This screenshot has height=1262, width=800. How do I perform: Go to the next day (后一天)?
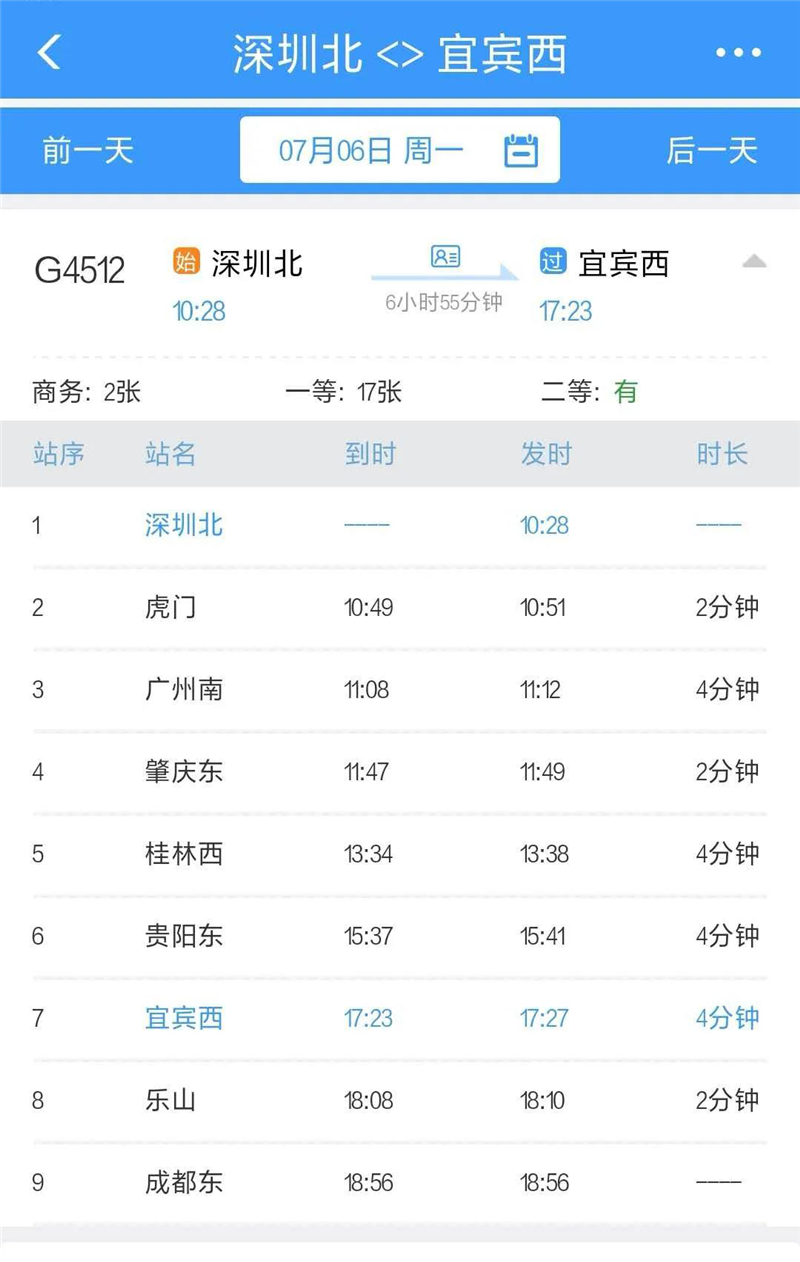click(x=712, y=151)
